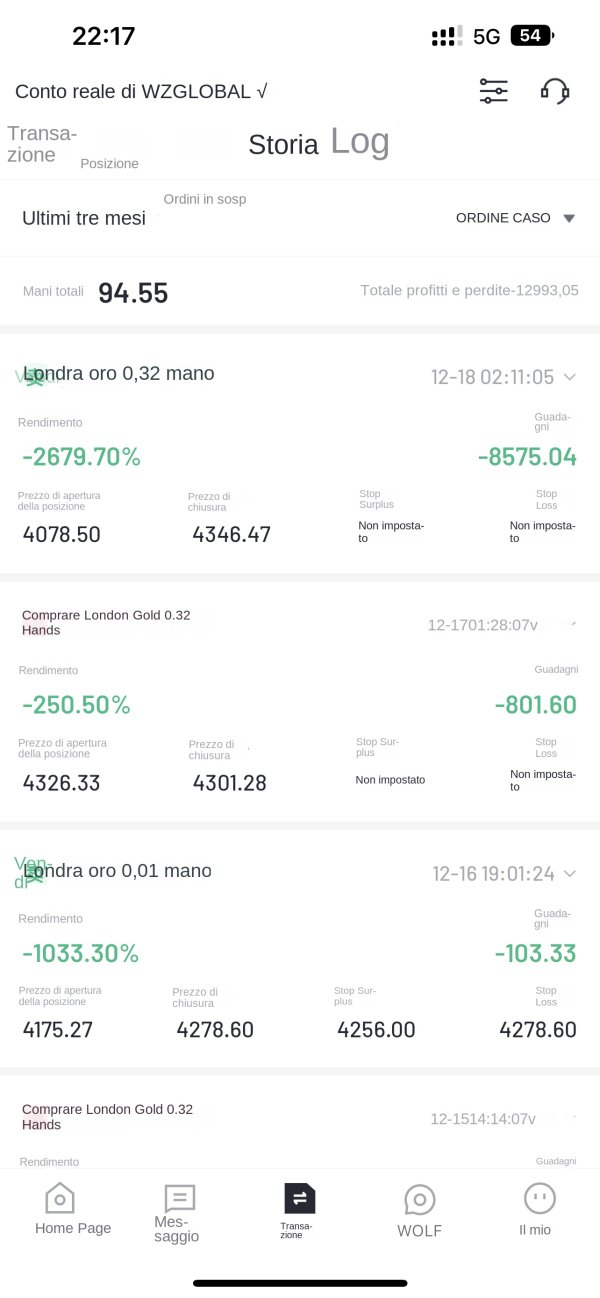Switch to the Log tab
This screenshot has width=600, height=1298.
pos(360,142)
